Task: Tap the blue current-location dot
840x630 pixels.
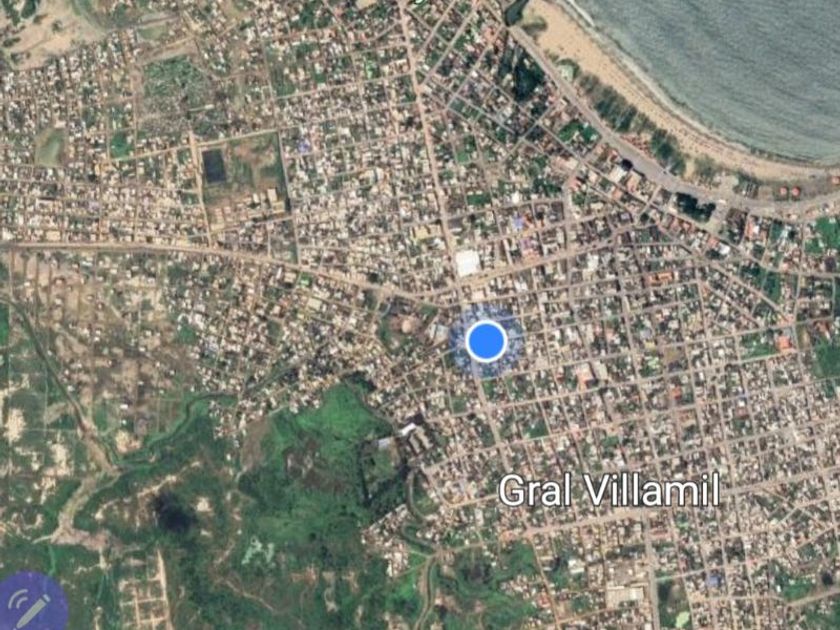Action: coord(487,341)
